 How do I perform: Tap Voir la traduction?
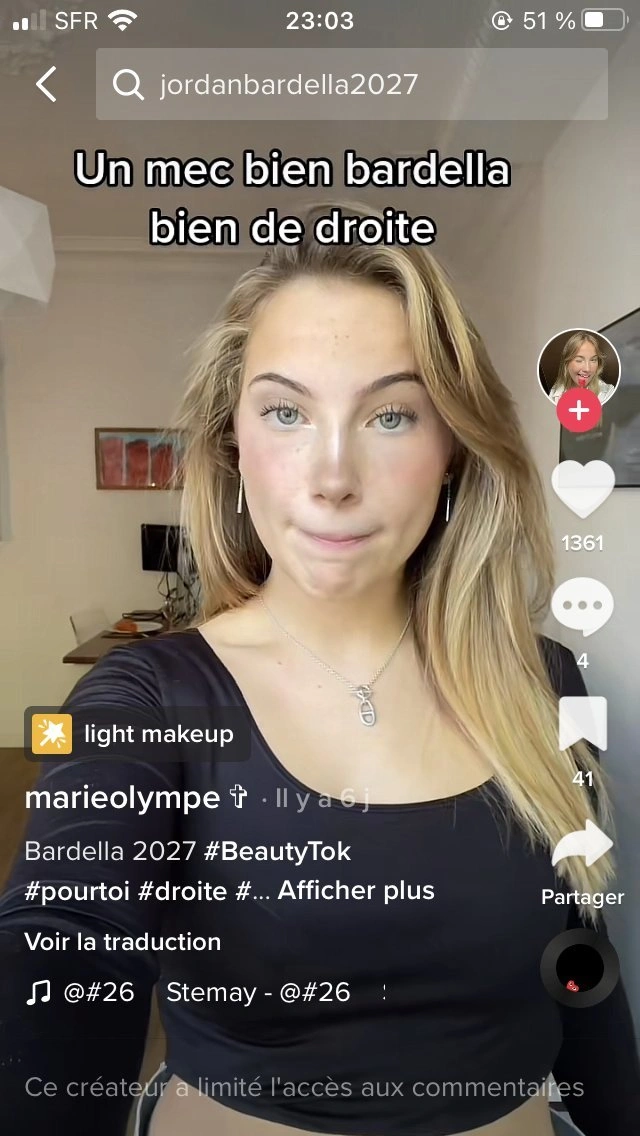coord(122,942)
